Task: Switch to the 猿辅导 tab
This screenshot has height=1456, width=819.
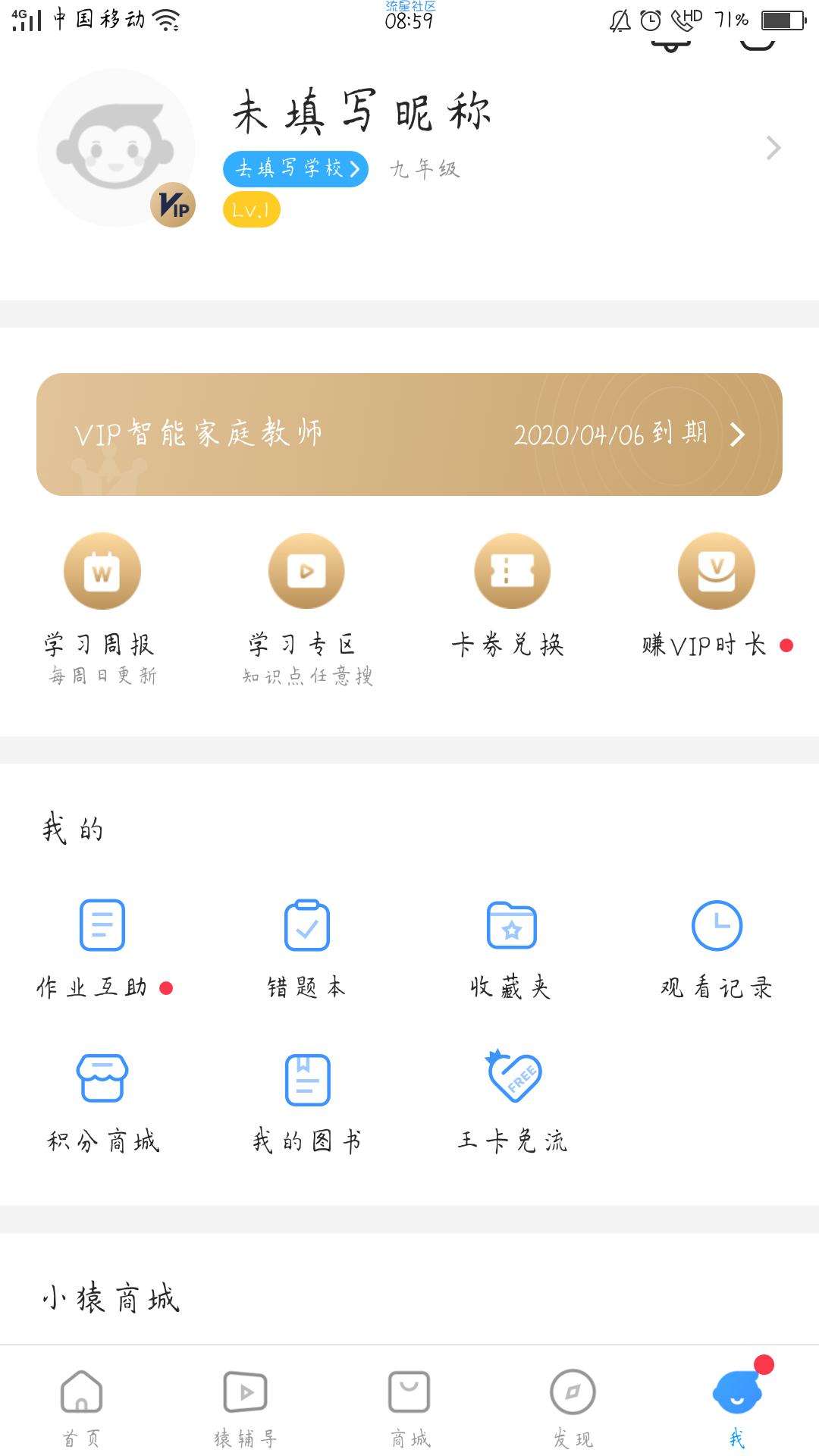Action: 245,1408
